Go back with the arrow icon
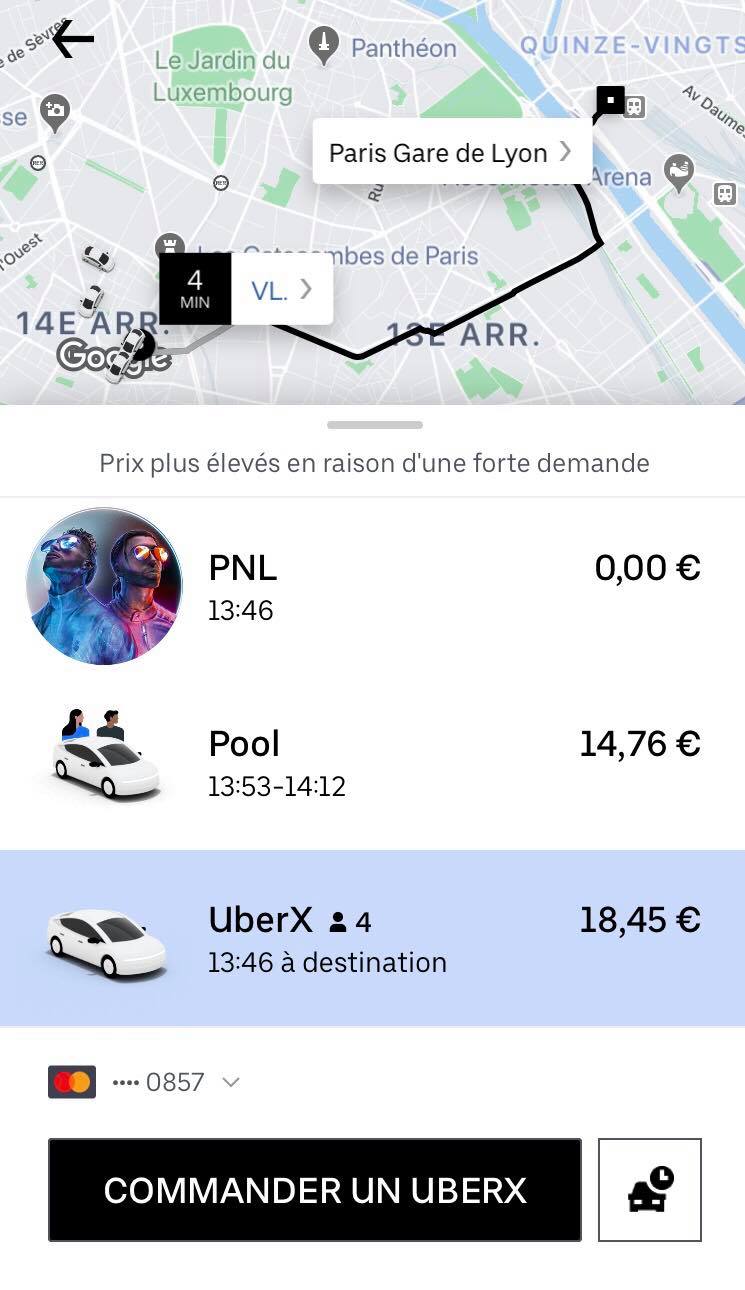The width and height of the screenshot is (745, 1290). tap(73, 39)
